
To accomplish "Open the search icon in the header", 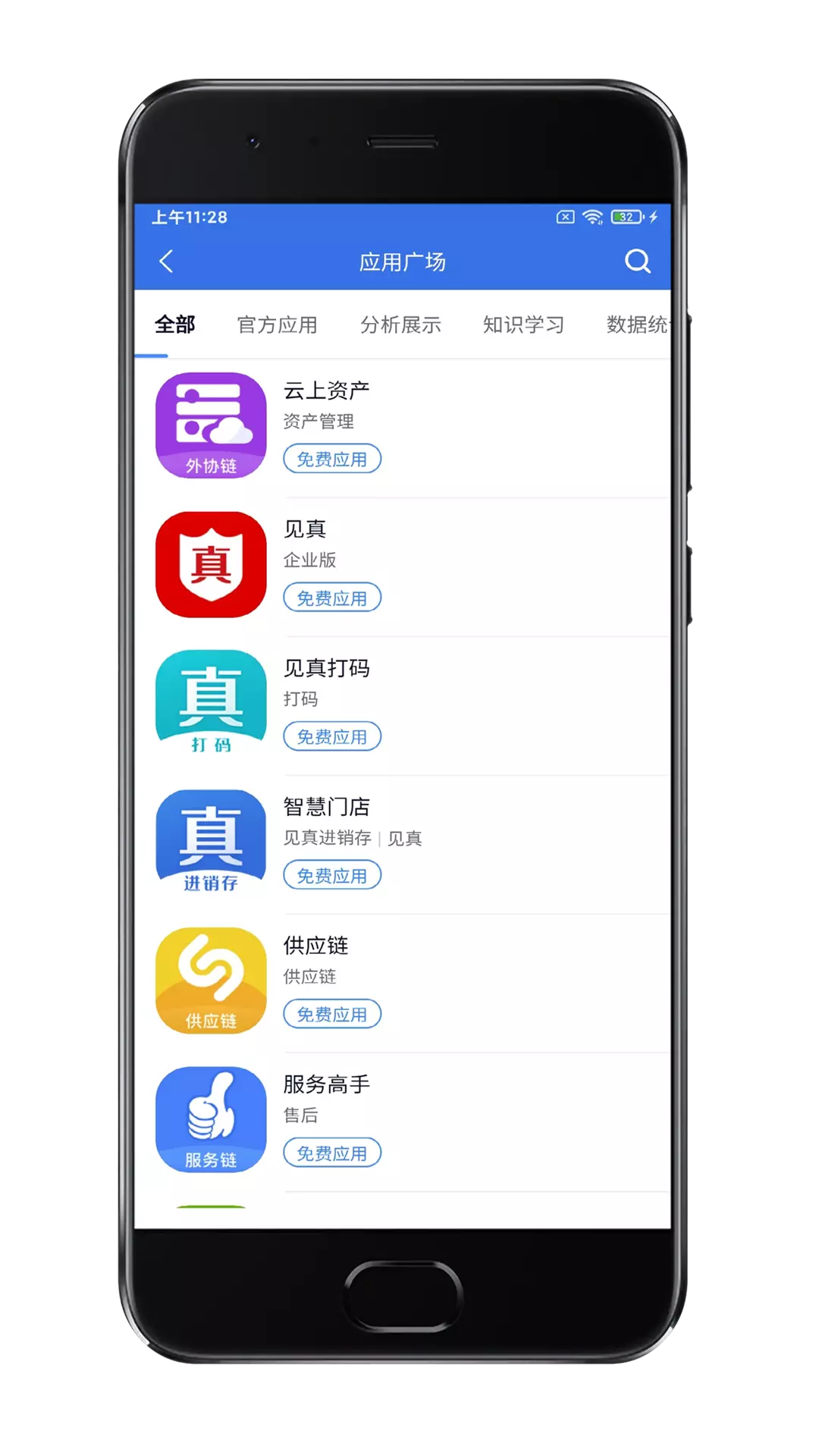I will click(638, 262).
